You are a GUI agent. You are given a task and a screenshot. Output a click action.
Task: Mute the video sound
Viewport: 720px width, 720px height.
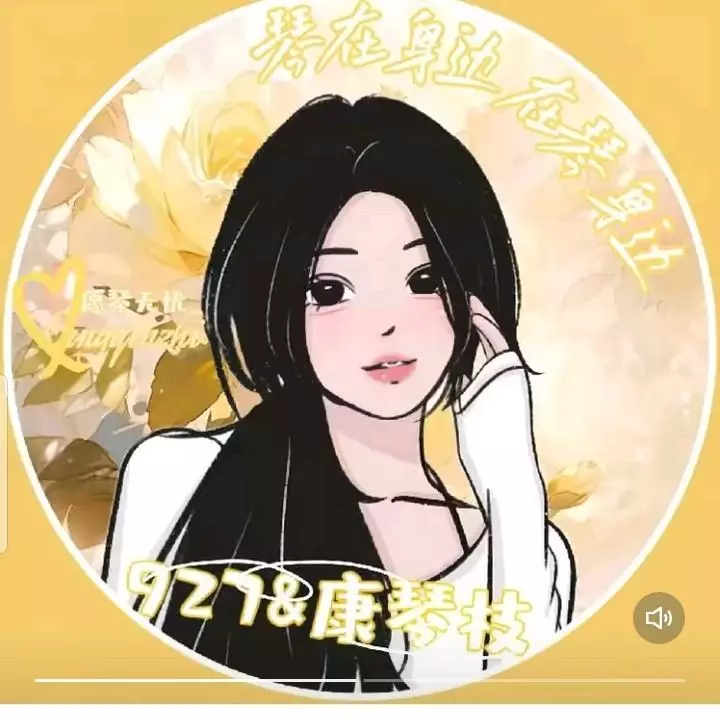pyautogui.click(x=659, y=618)
